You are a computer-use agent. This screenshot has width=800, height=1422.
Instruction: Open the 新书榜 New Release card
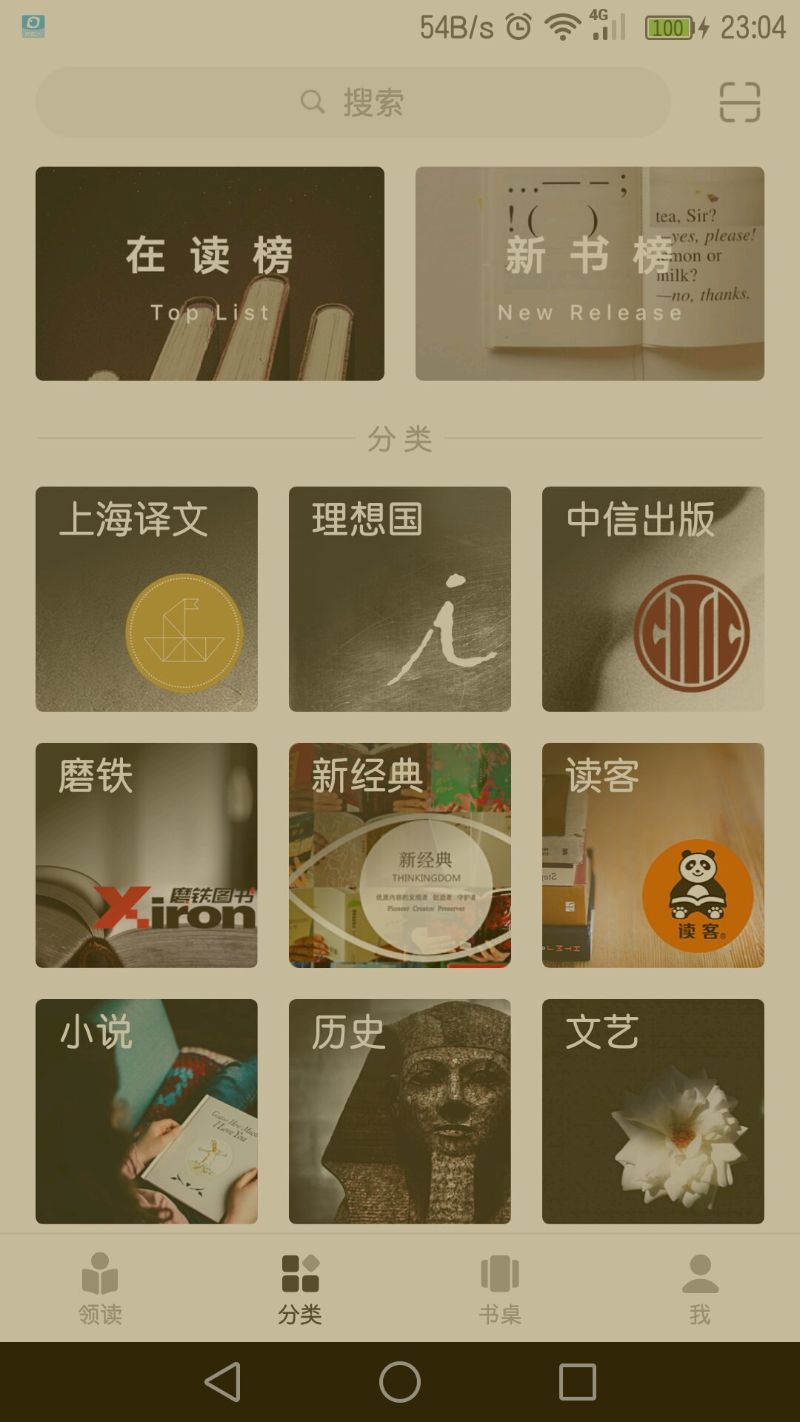tap(590, 274)
